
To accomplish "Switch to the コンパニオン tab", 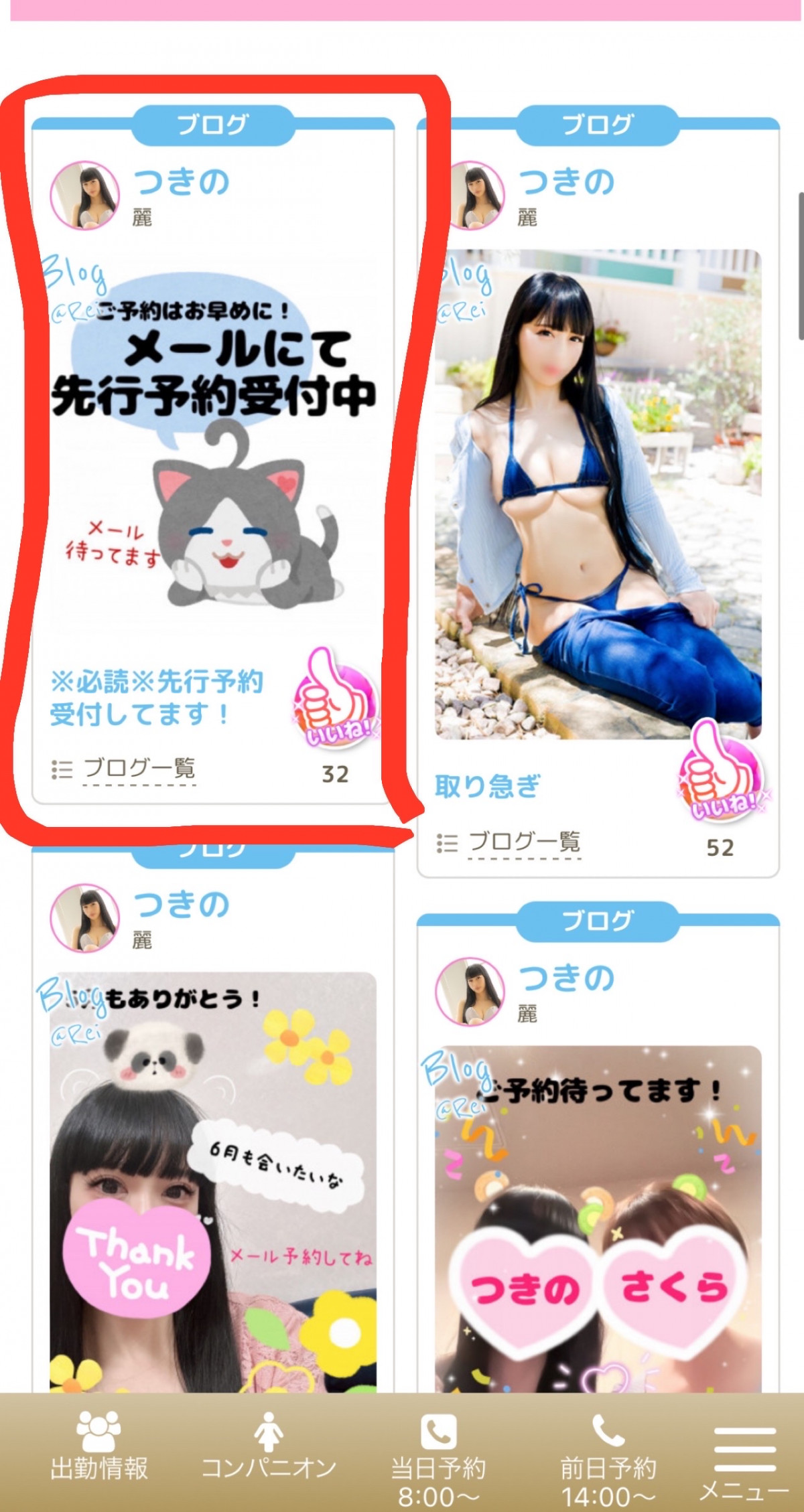I will (x=269, y=1449).
